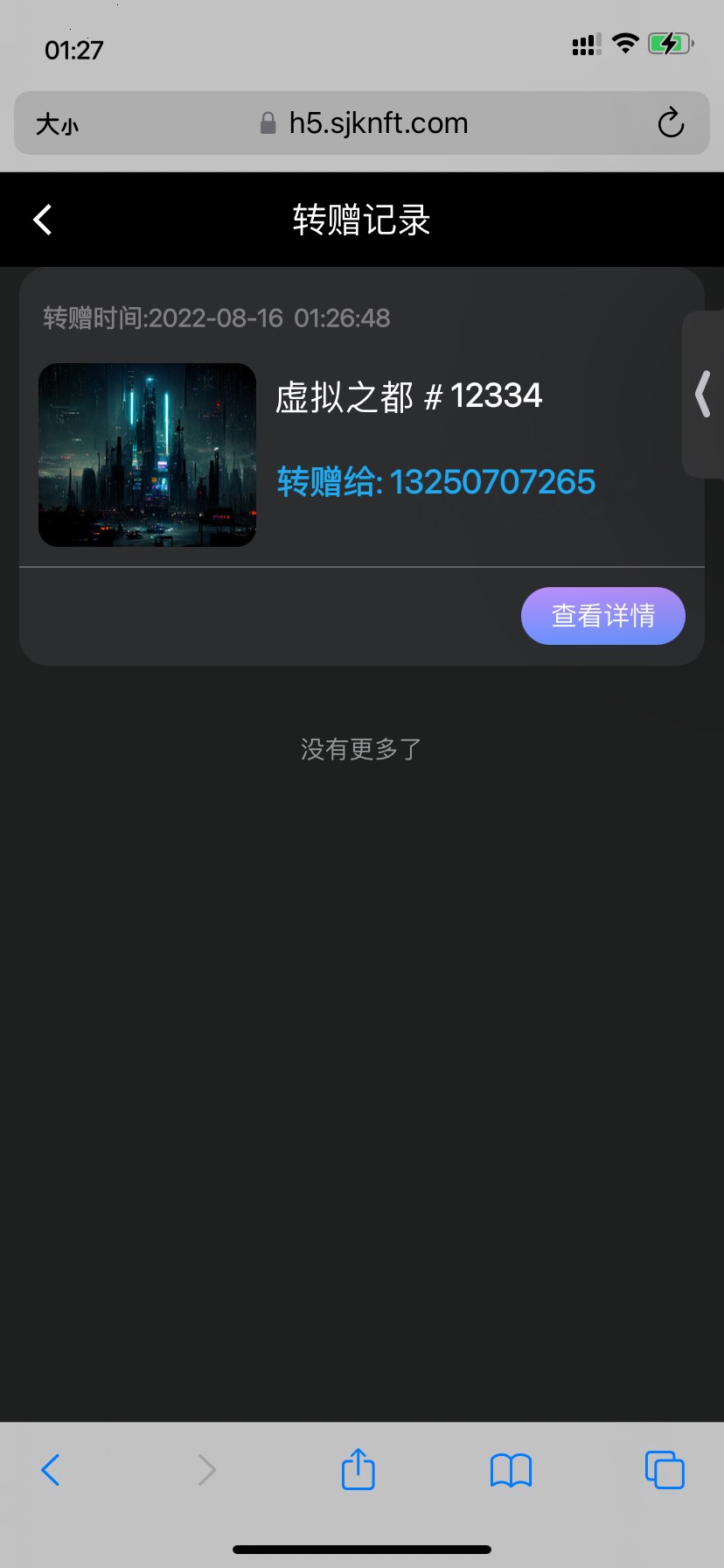
Task: Expand the side panel arrow handle
Action: pyautogui.click(x=703, y=394)
